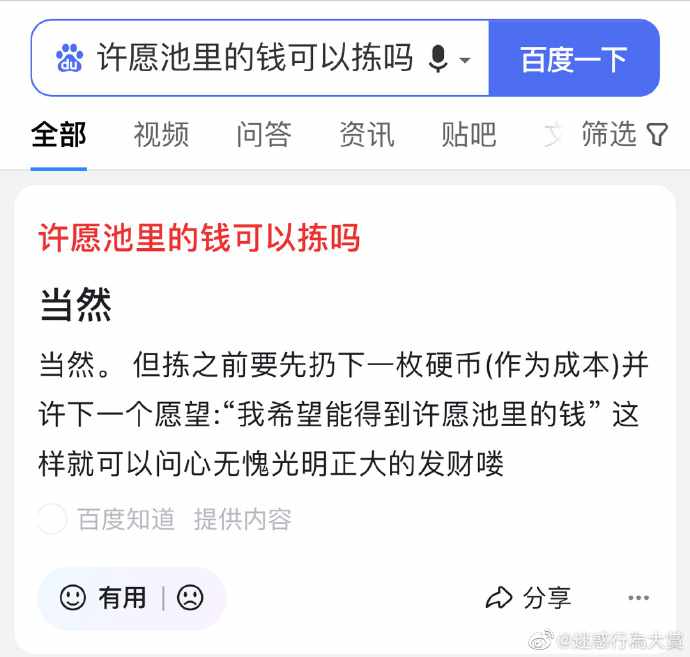Start voice search with the microphone
The image size is (690, 657).
tap(438, 60)
